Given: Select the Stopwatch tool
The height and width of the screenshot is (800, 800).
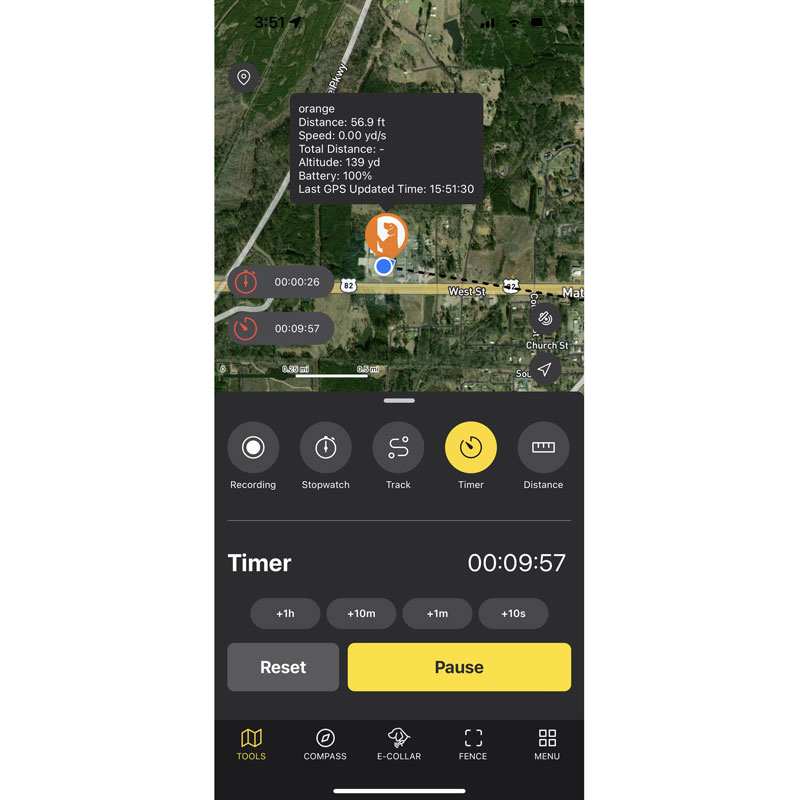Looking at the screenshot, I should point(326,448).
